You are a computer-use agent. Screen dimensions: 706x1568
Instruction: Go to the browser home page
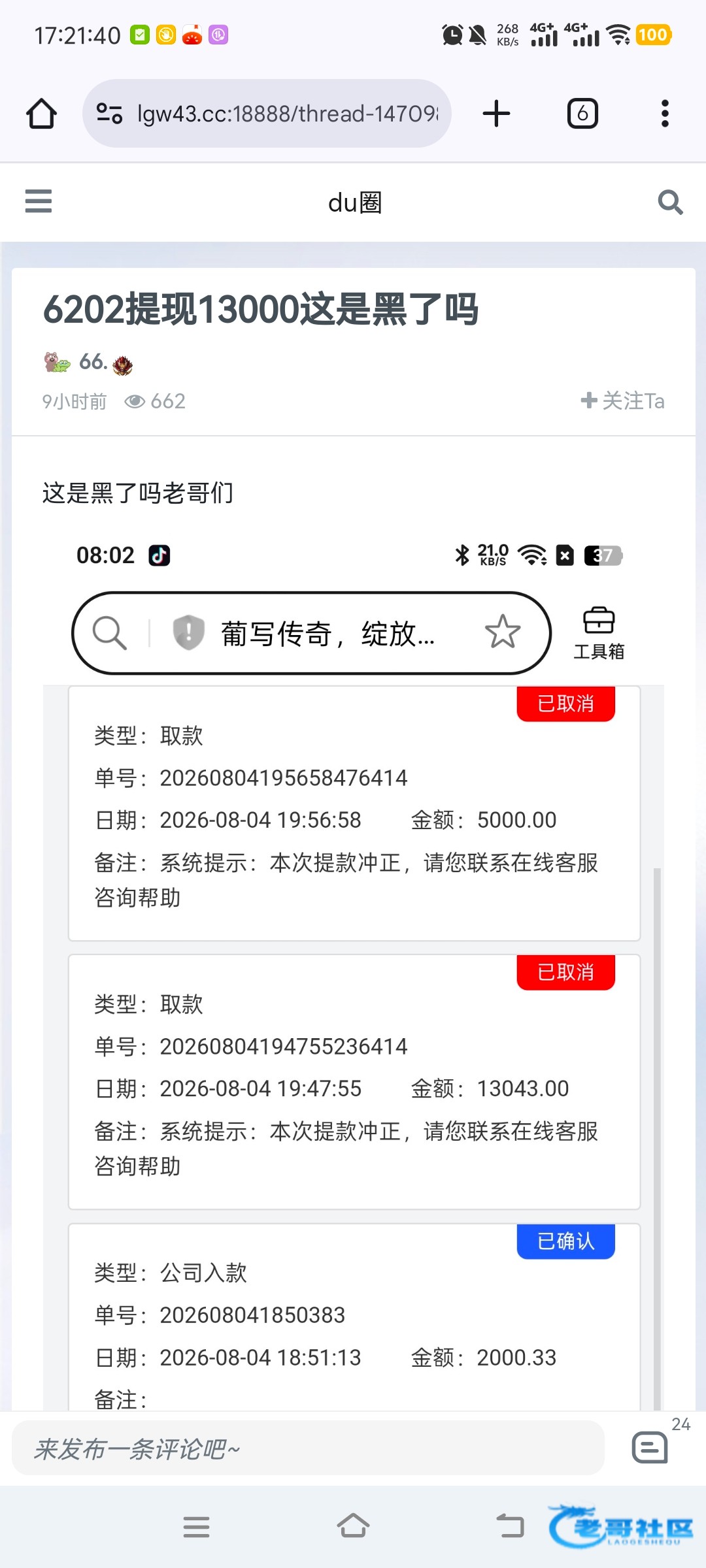[41, 114]
